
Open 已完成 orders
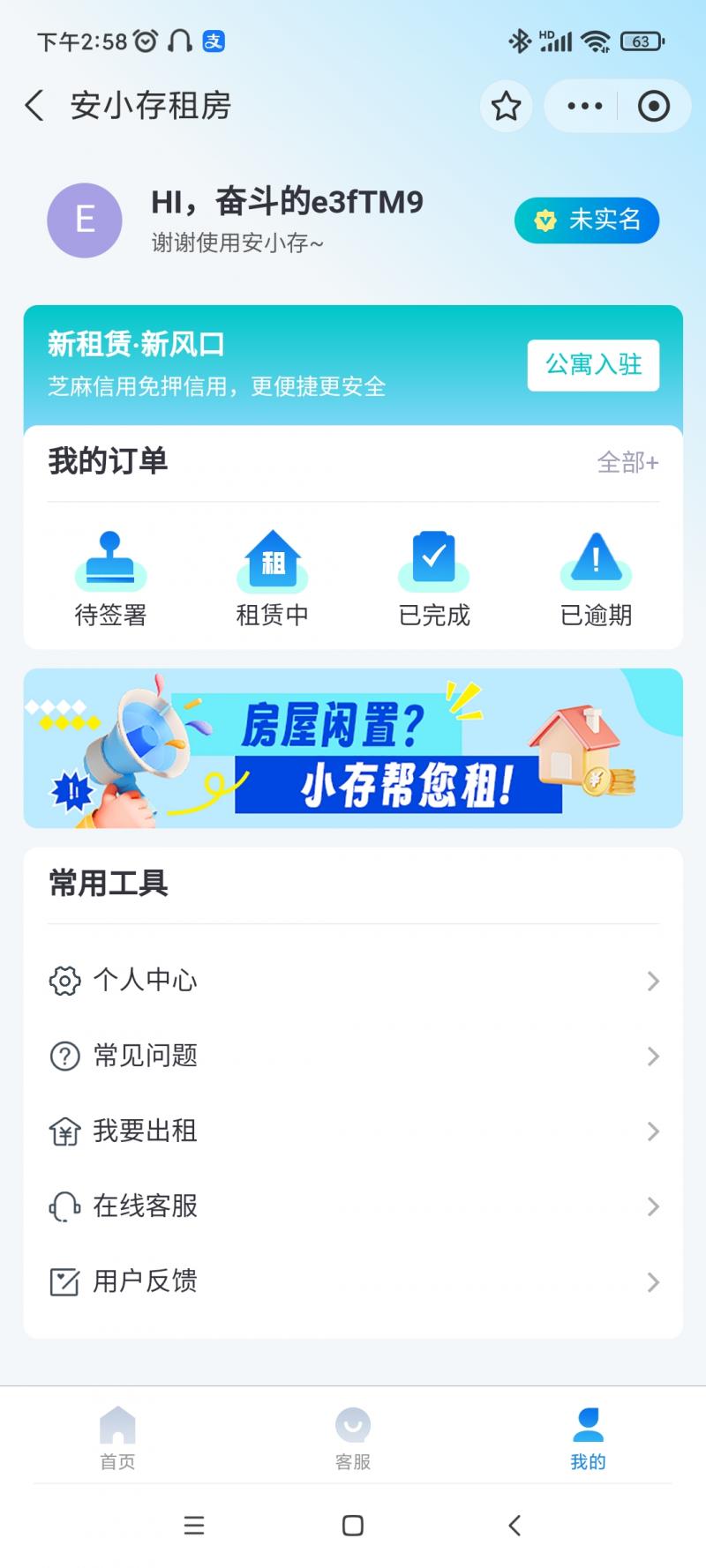pyautogui.click(x=434, y=578)
